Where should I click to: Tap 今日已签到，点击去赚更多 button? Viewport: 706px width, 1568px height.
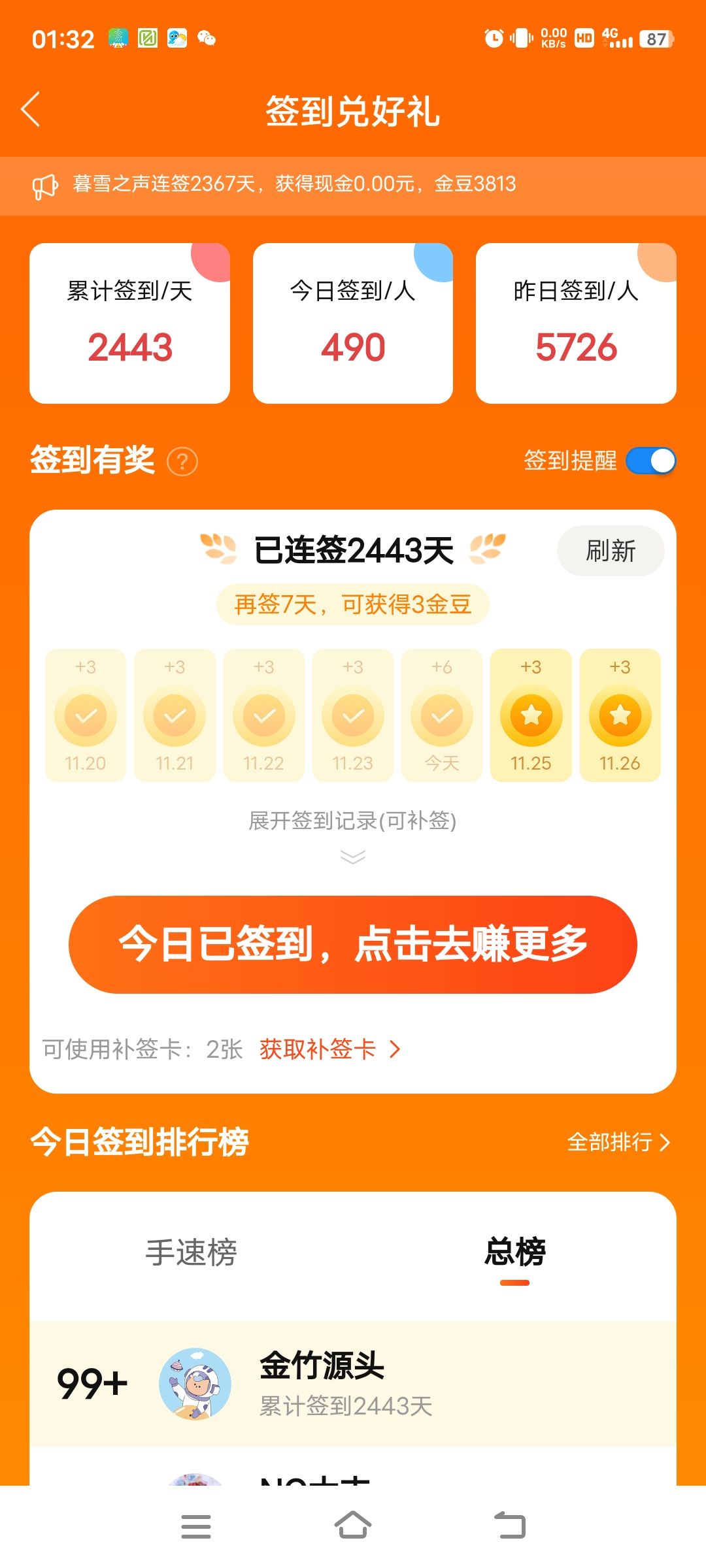pos(353,945)
